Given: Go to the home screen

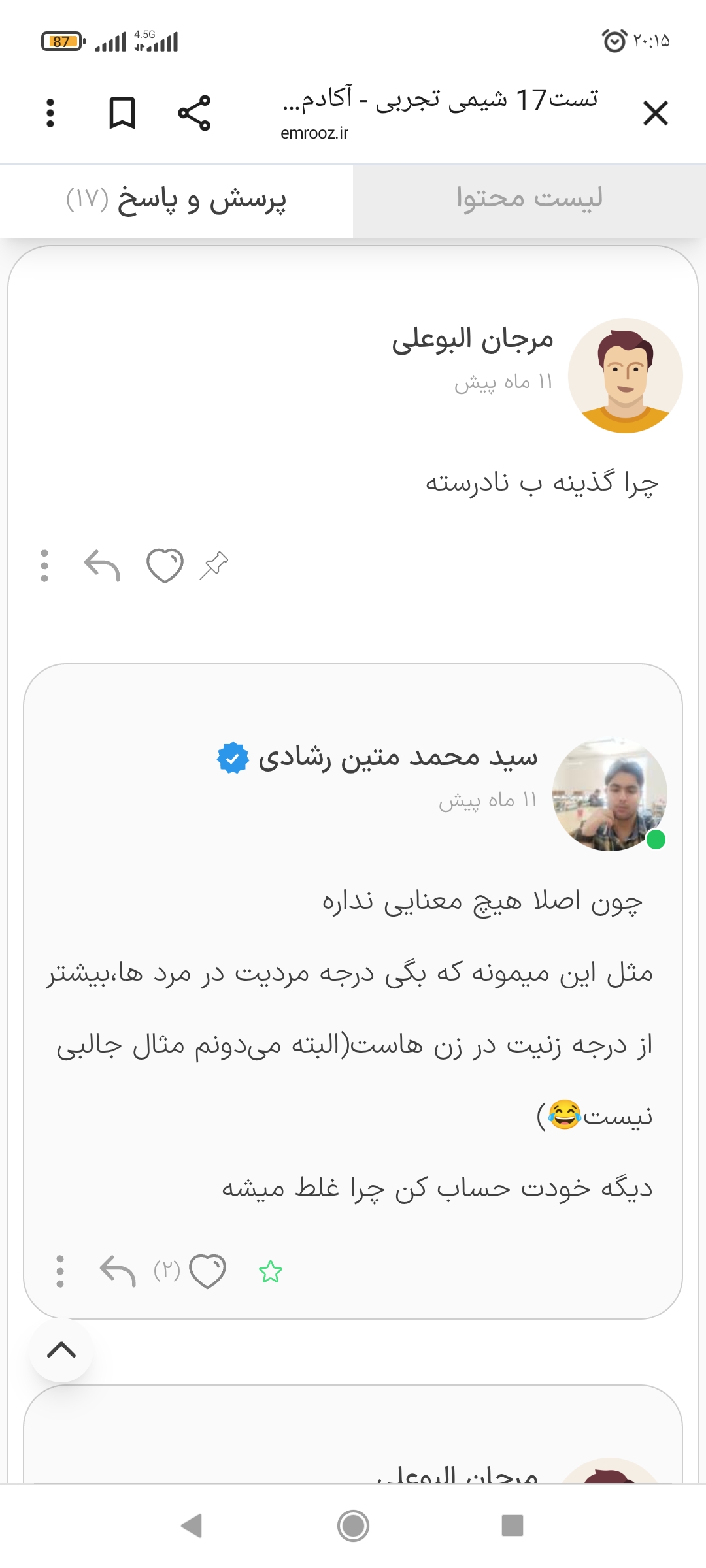Looking at the screenshot, I should tap(353, 1526).
